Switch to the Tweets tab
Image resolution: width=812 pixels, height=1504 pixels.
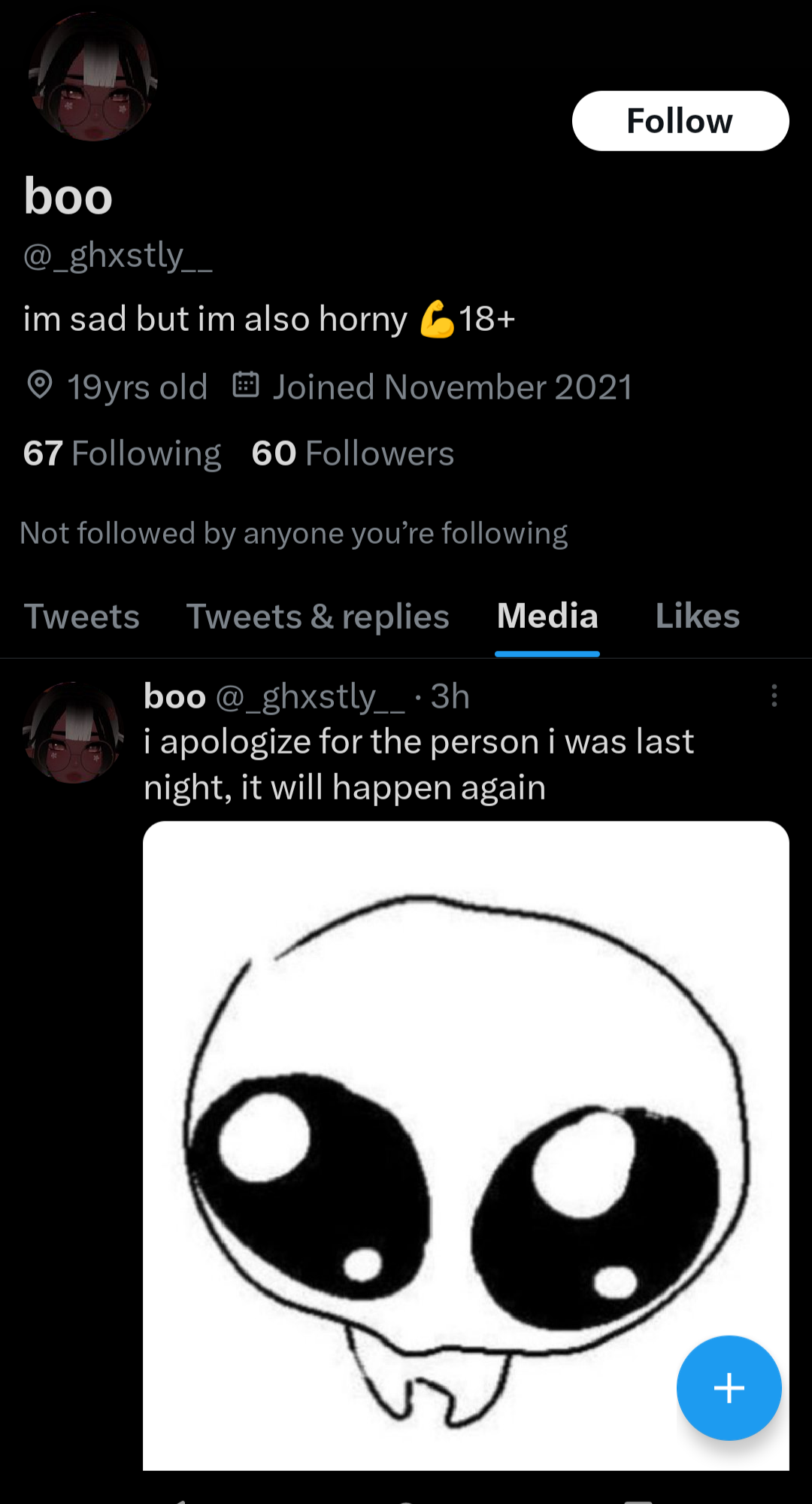coord(82,617)
